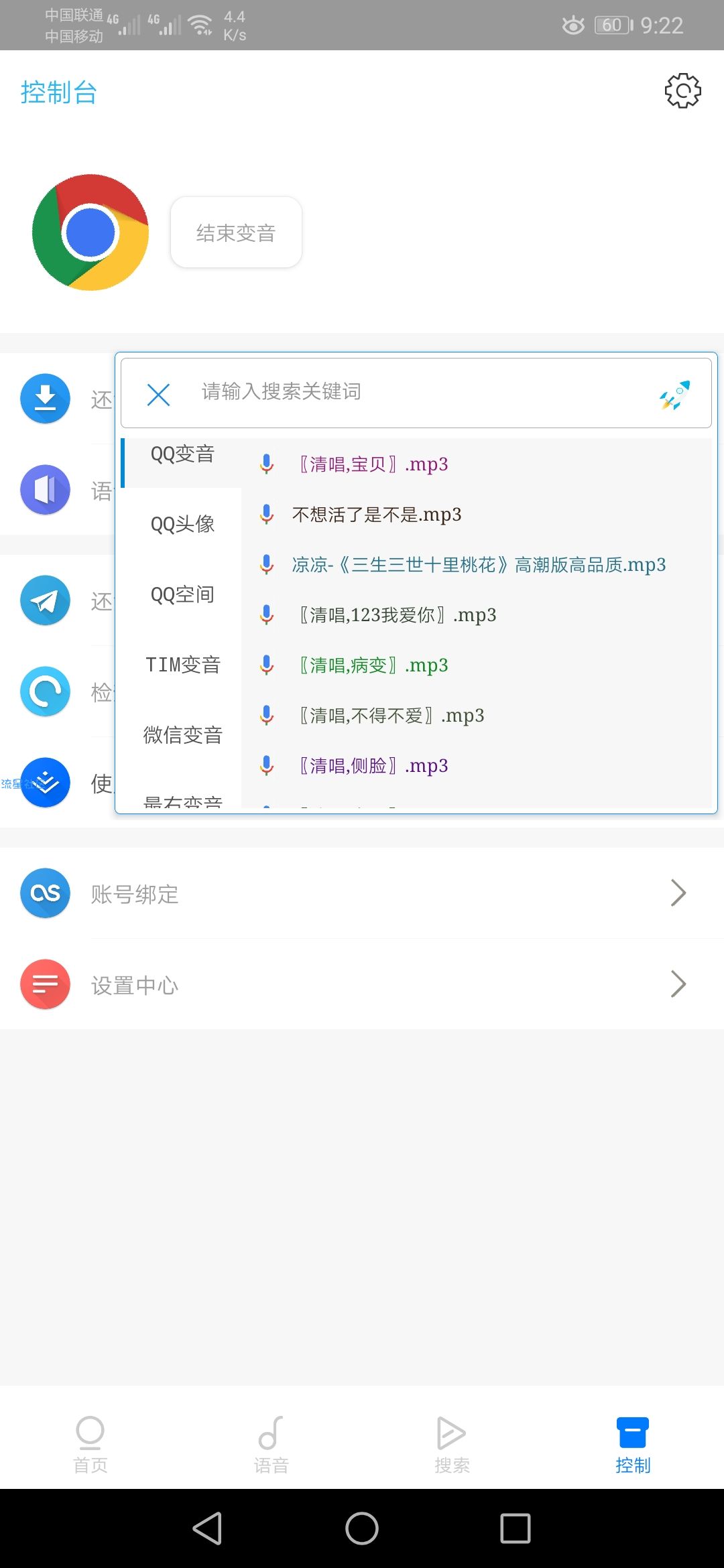The width and height of the screenshot is (724, 1568).
Task: Select the 微信变音 category
Action: (182, 735)
